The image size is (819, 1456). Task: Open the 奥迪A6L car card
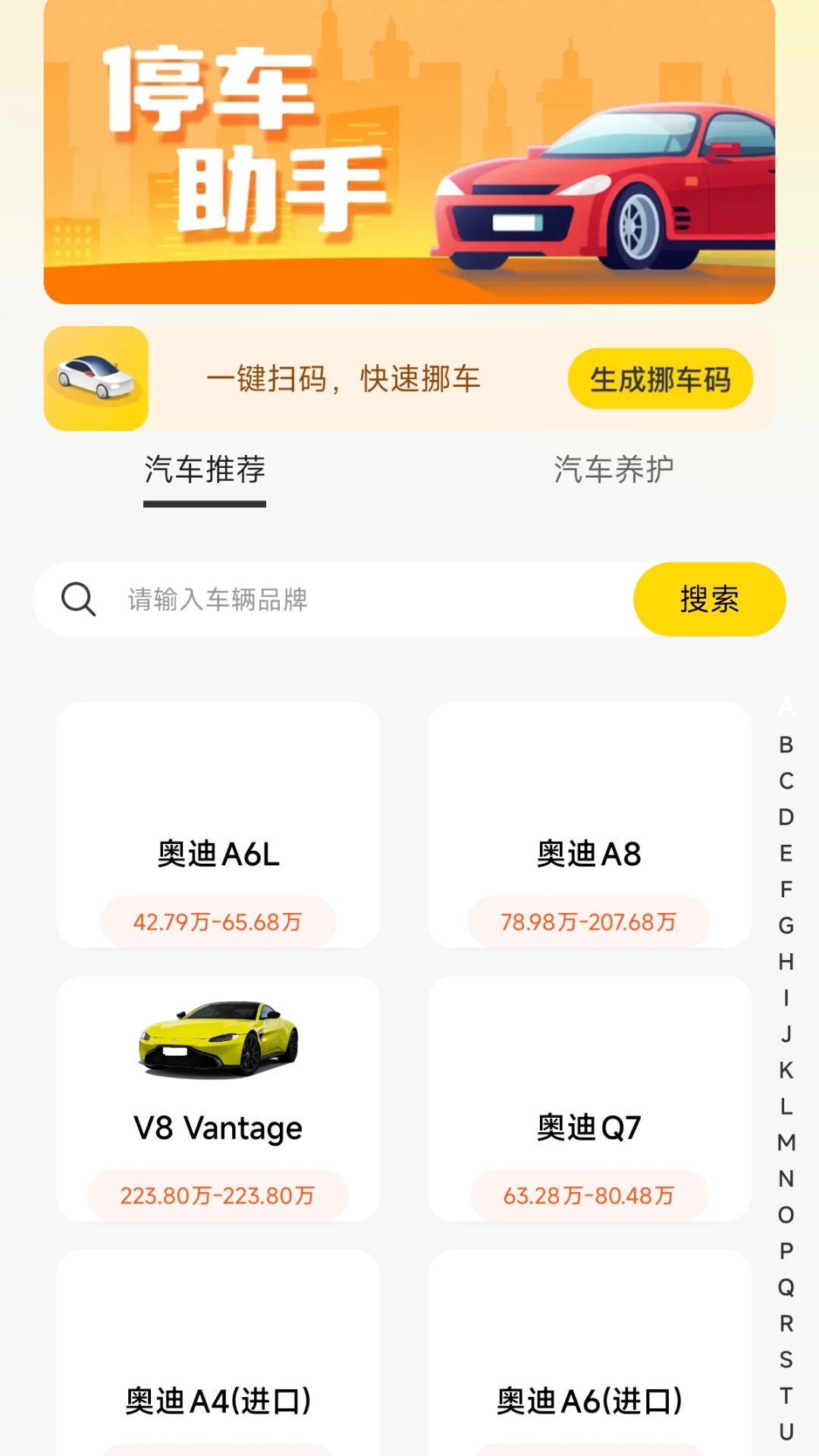coord(218,825)
